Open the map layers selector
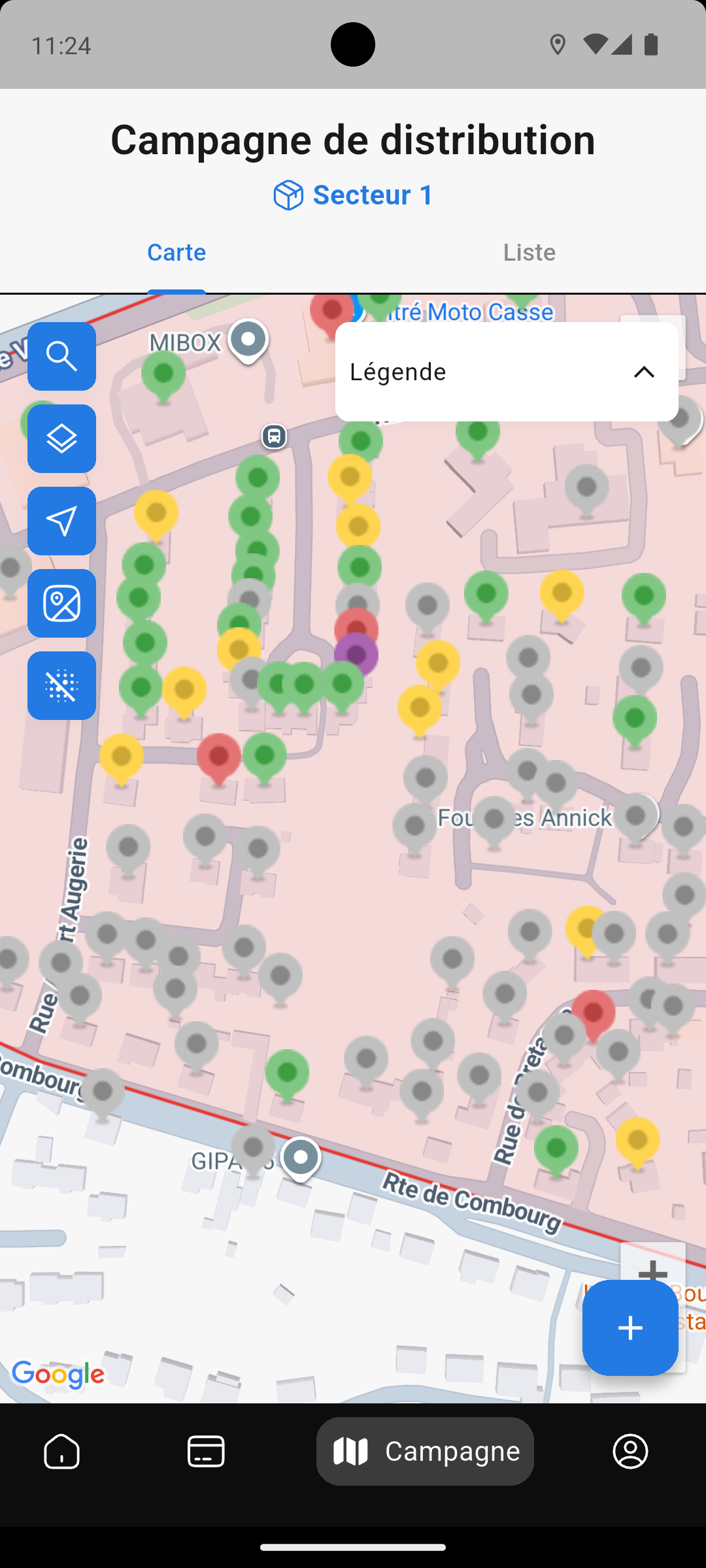Viewport: 706px width, 1568px height. tap(61, 438)
